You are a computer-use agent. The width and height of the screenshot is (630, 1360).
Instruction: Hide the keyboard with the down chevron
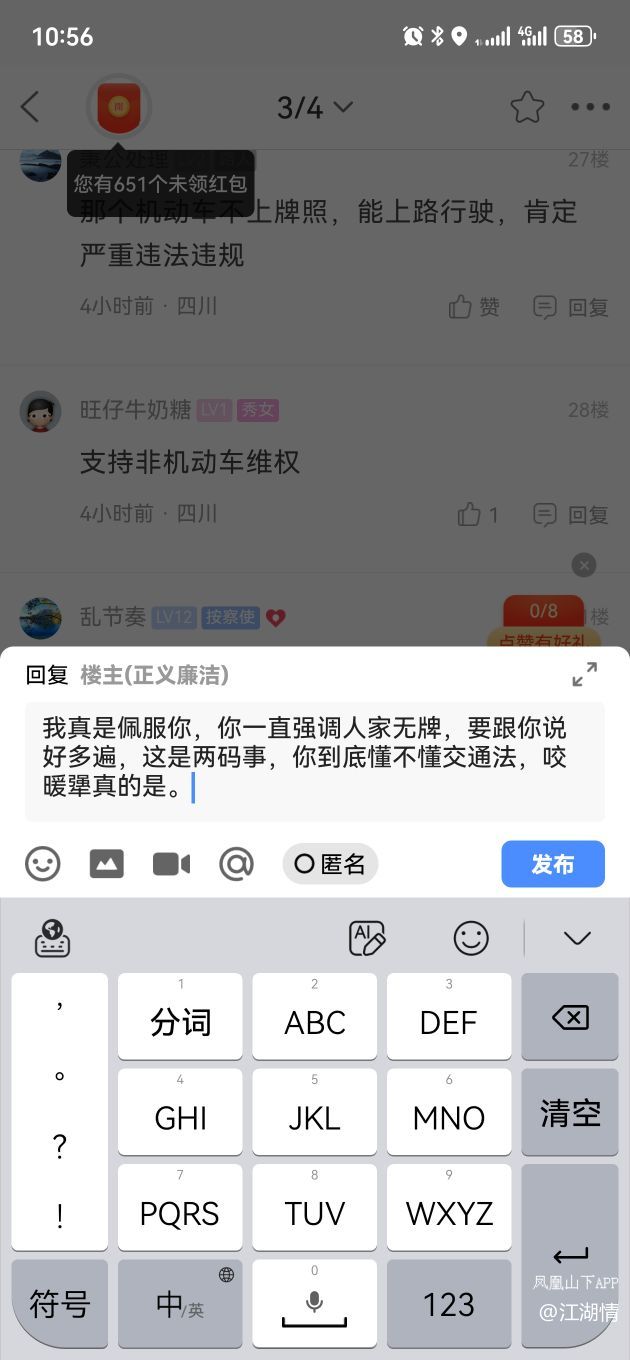(577, 938)
